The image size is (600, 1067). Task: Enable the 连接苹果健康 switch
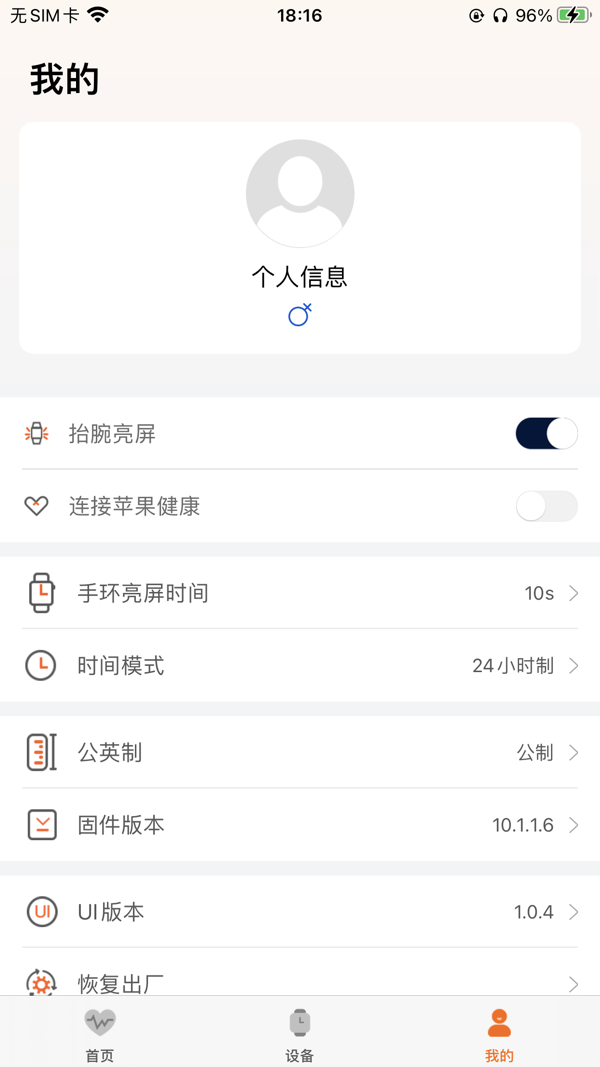point(546,506)
